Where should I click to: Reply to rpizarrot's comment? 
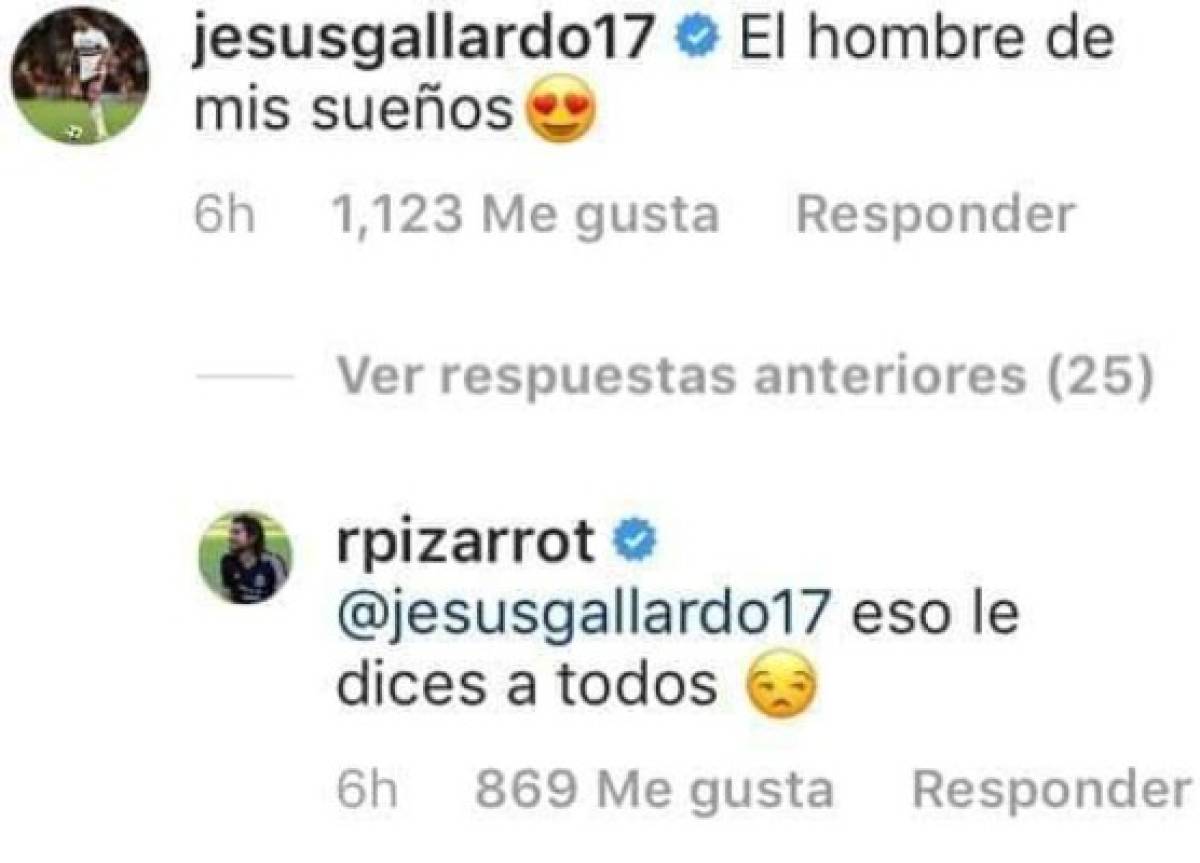1052,790
